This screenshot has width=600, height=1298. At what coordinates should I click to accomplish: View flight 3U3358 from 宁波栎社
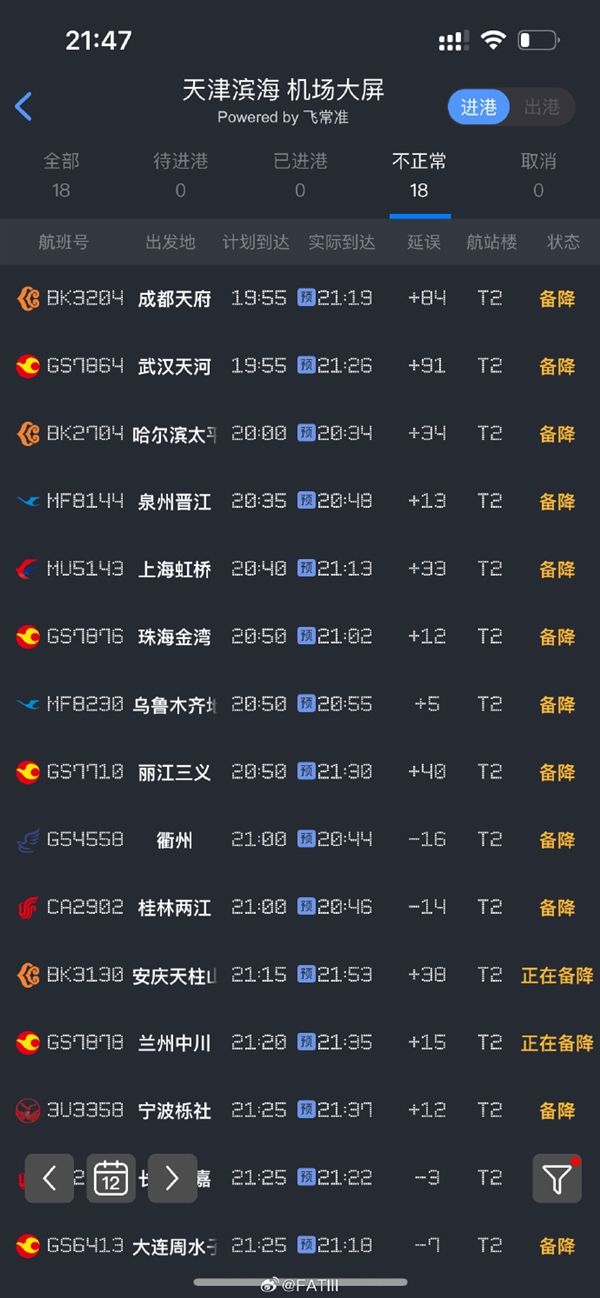tap(300, 1110)
